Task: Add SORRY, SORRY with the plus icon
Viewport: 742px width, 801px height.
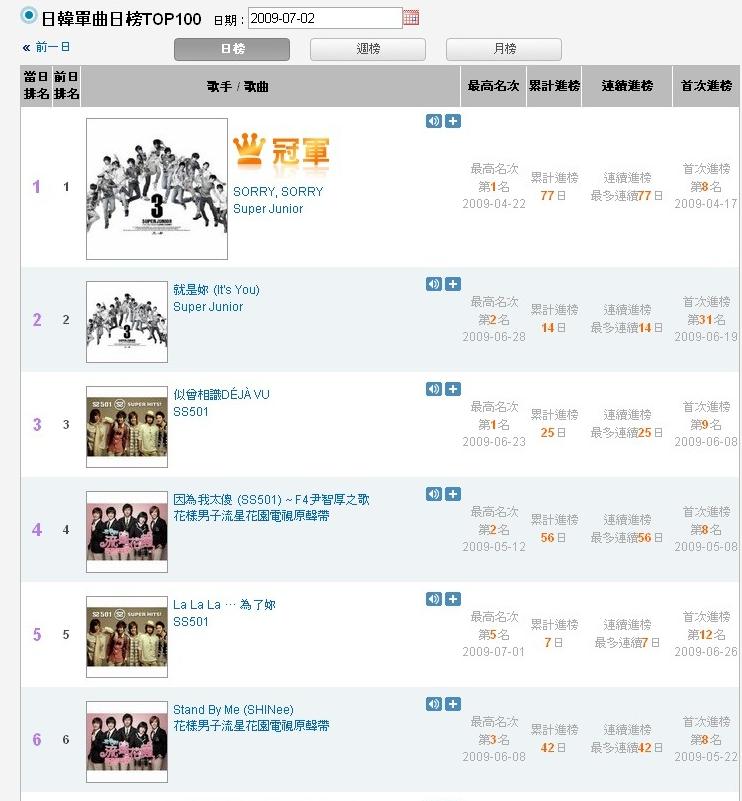Action: pyautogui.click(x=453, y=121)
